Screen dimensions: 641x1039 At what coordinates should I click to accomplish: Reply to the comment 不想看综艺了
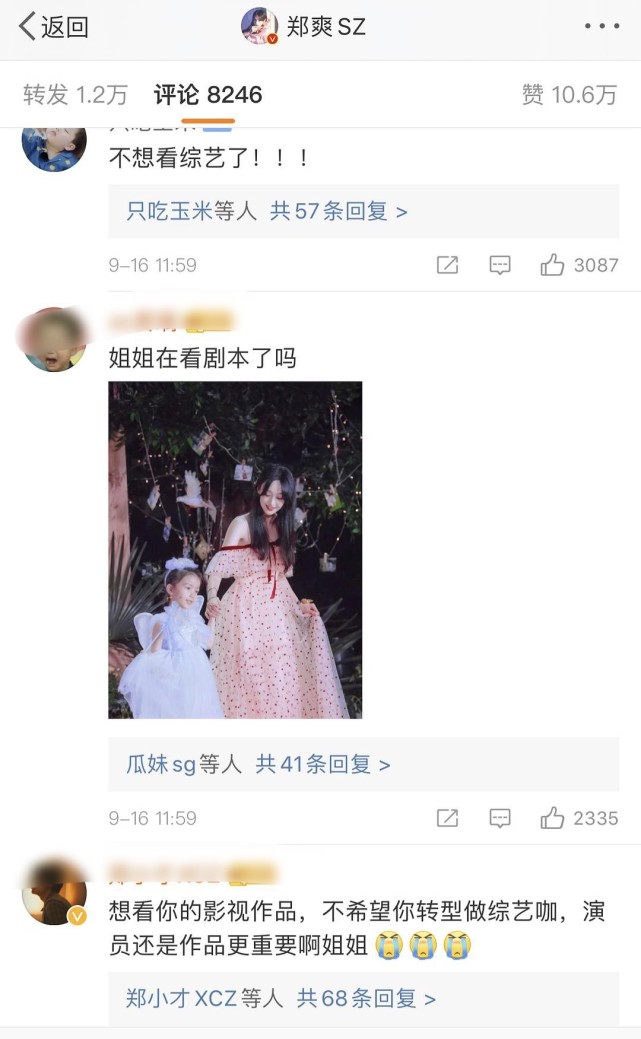pos(500,265)
